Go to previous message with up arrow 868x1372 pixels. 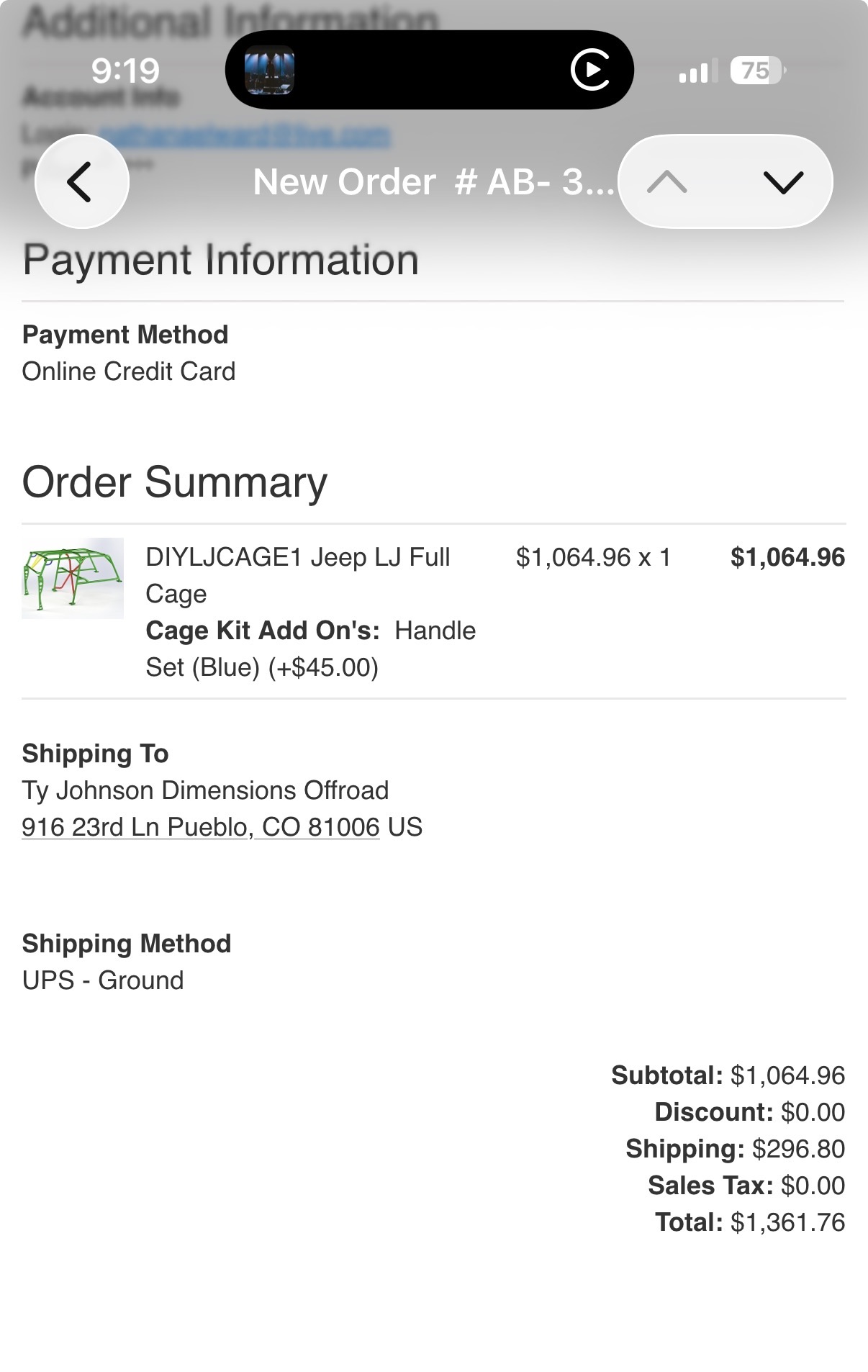tap(667, 181)
